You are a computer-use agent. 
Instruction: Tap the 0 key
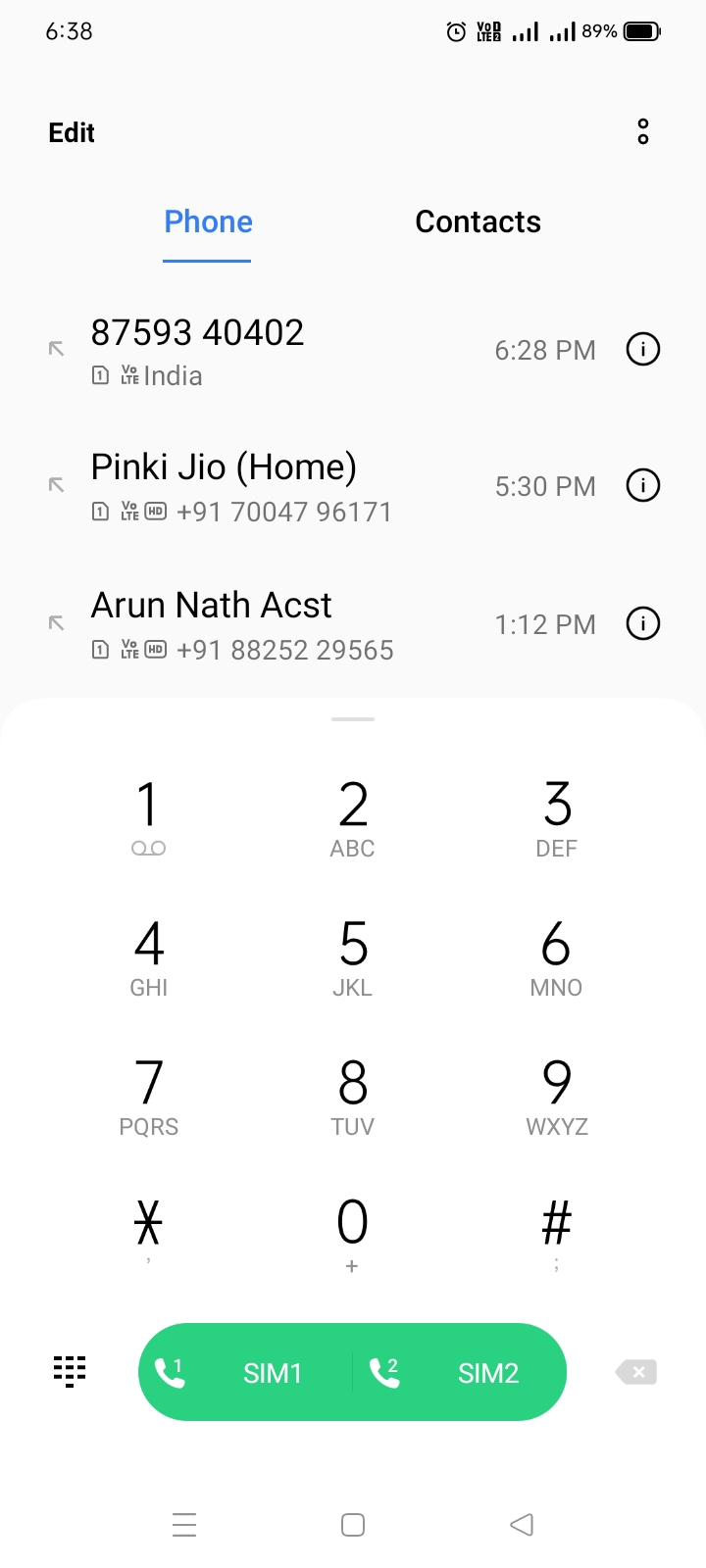[x=353, y=1235]
